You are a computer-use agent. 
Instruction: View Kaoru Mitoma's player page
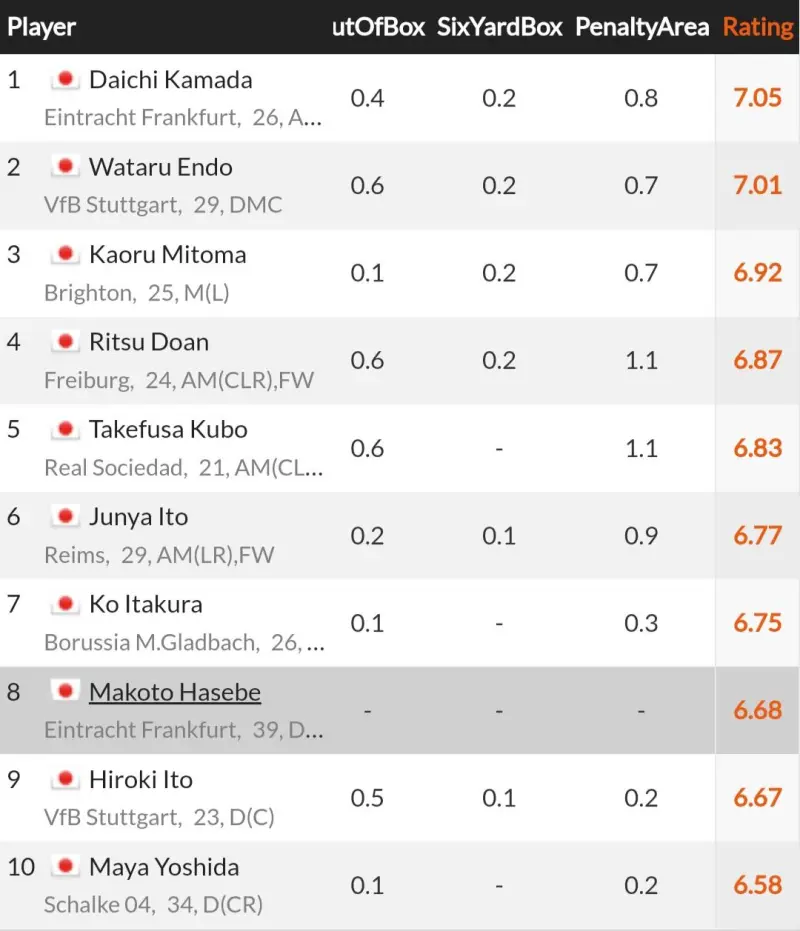(167, 255)
